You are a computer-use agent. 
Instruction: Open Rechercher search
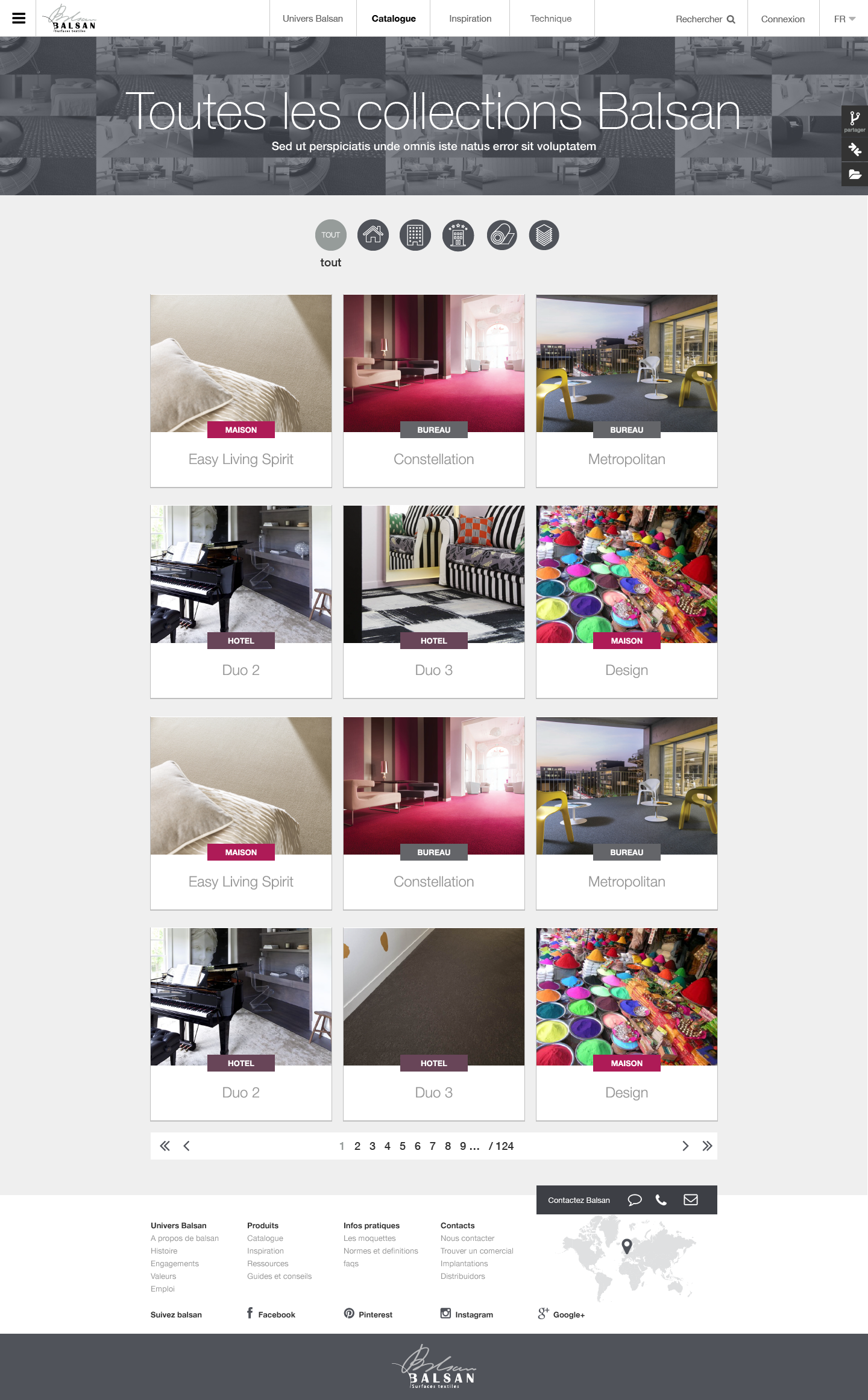tap(705, 19)
